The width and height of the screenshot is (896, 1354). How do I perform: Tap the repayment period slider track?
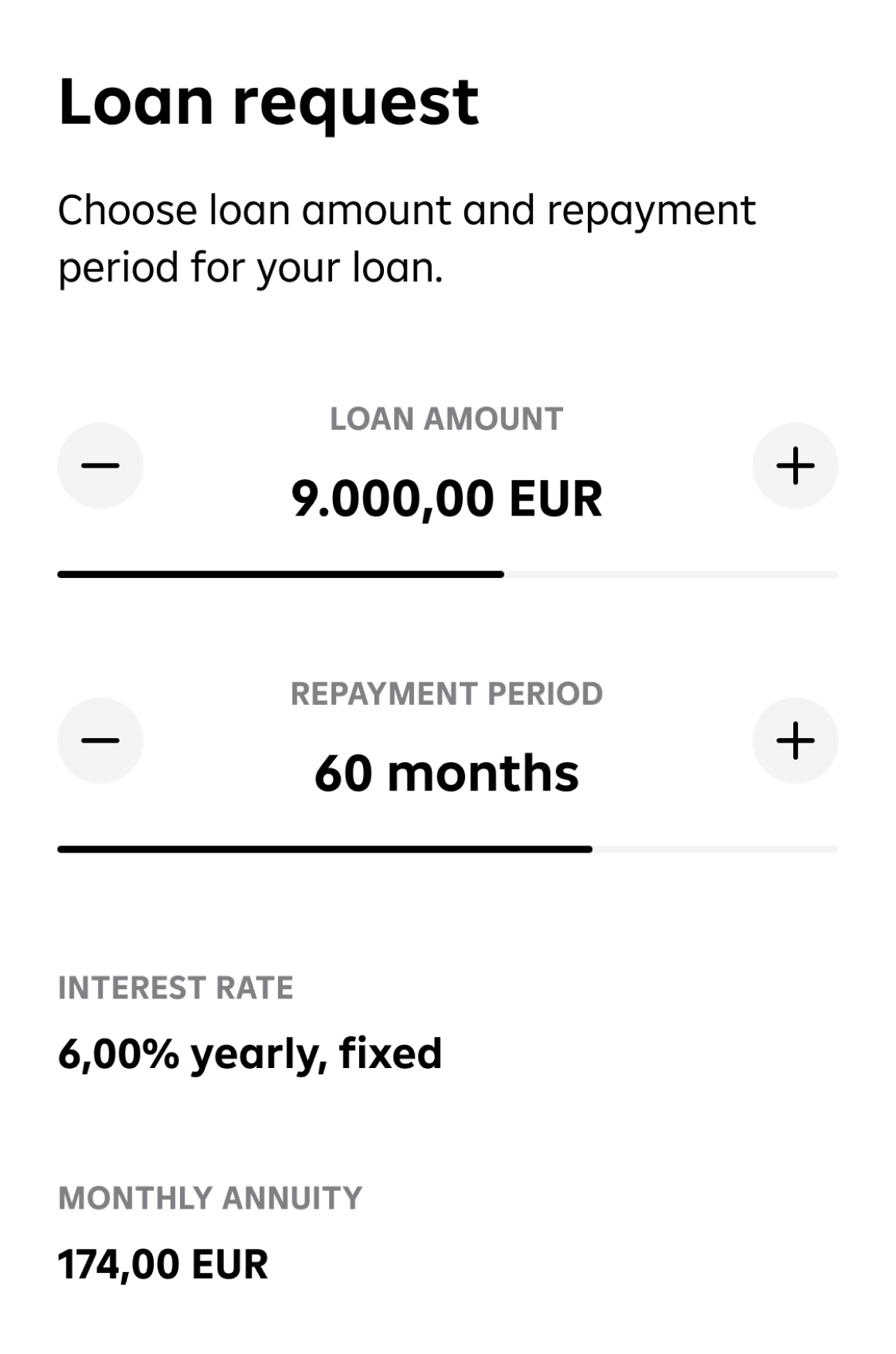tap(448, 849)
